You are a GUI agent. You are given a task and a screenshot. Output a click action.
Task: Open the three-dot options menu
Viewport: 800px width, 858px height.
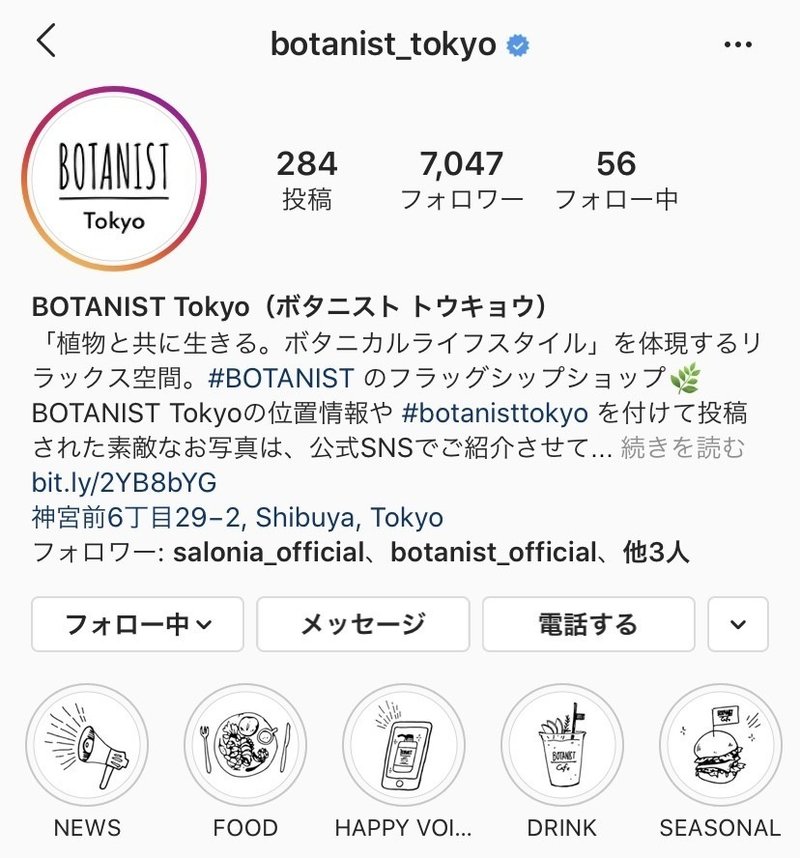point(738,42)
